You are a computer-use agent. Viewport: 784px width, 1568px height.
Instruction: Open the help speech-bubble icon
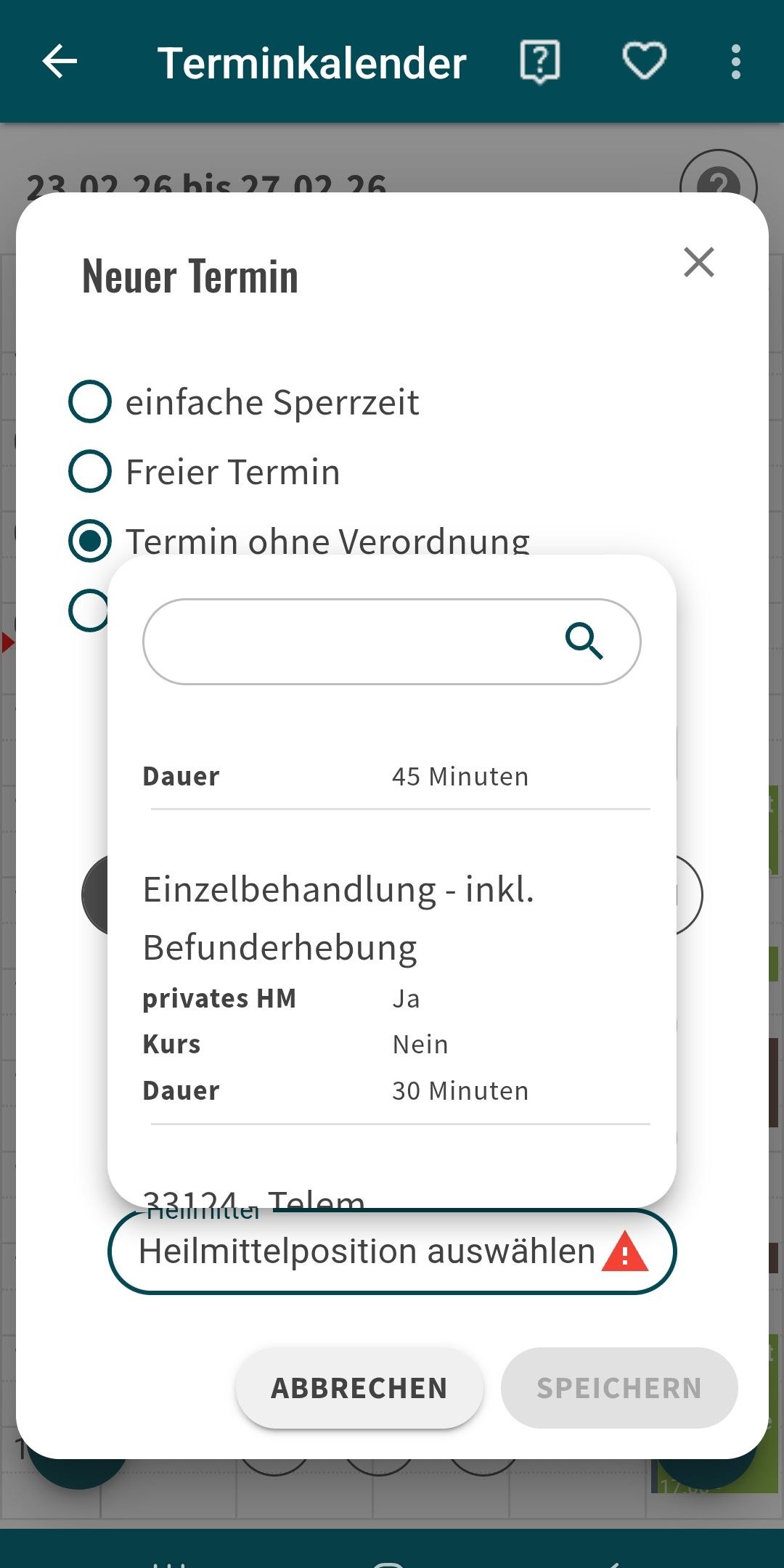pos(540,62)
